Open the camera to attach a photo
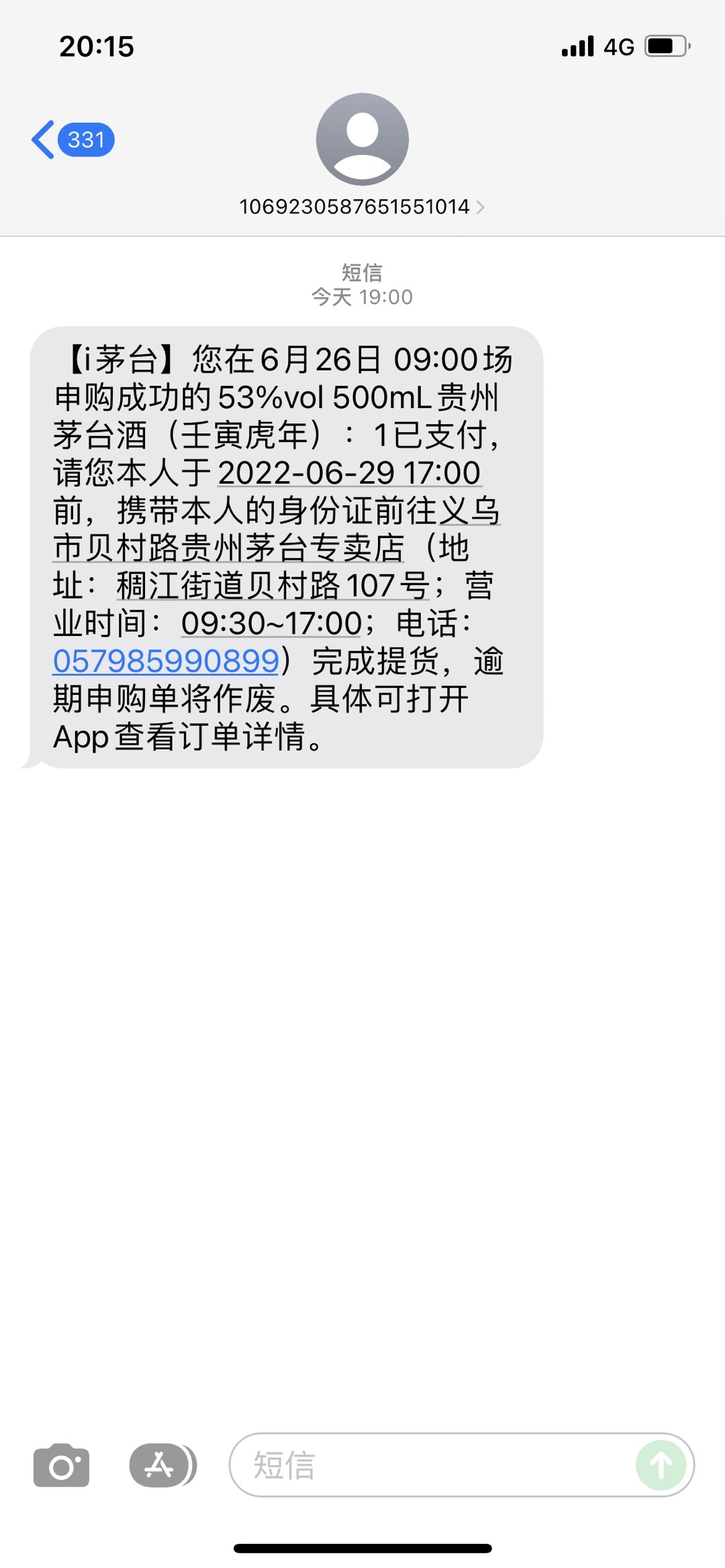Screen dimensions: 725x1568 [x=61, y=1465]
